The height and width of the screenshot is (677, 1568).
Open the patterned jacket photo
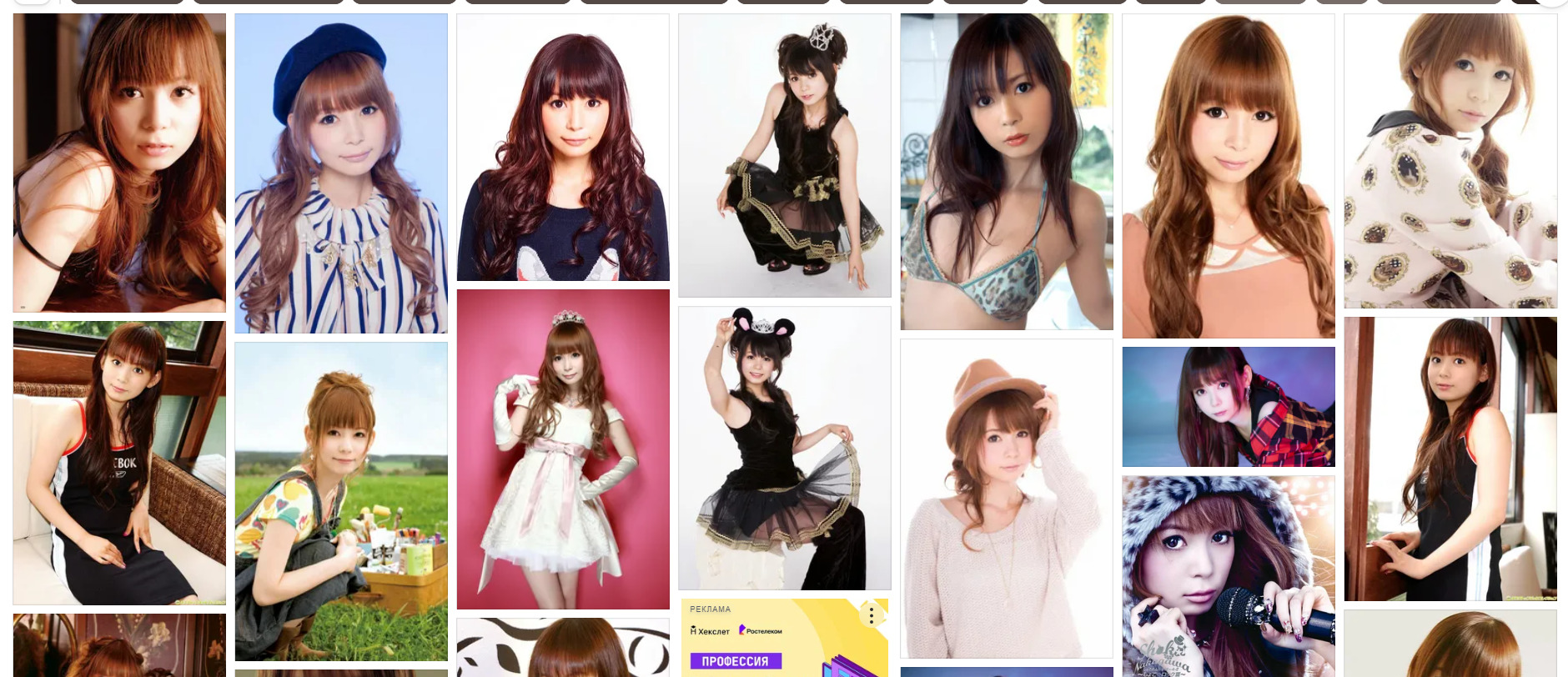(1450, 161)
